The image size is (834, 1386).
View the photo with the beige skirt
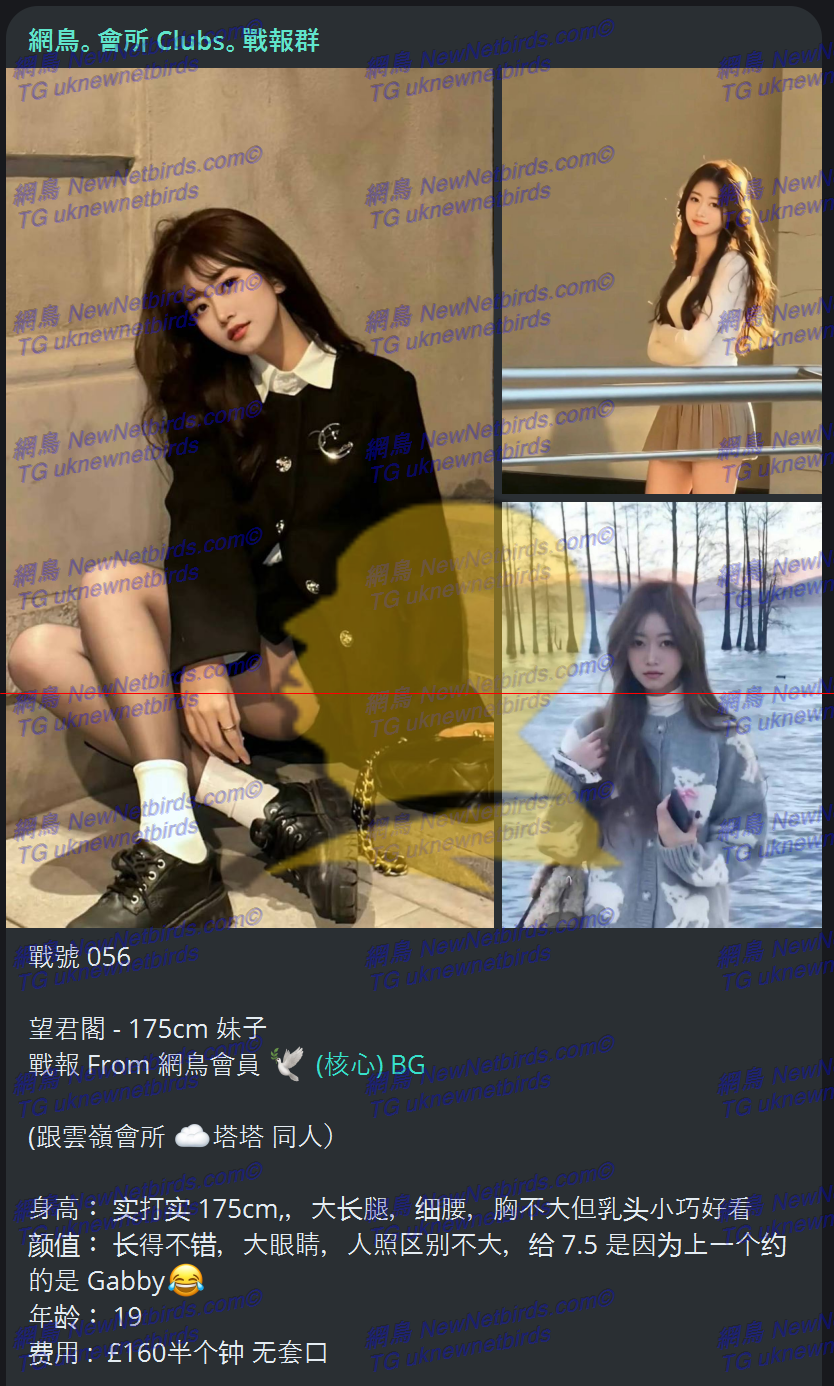pos(661,281)
